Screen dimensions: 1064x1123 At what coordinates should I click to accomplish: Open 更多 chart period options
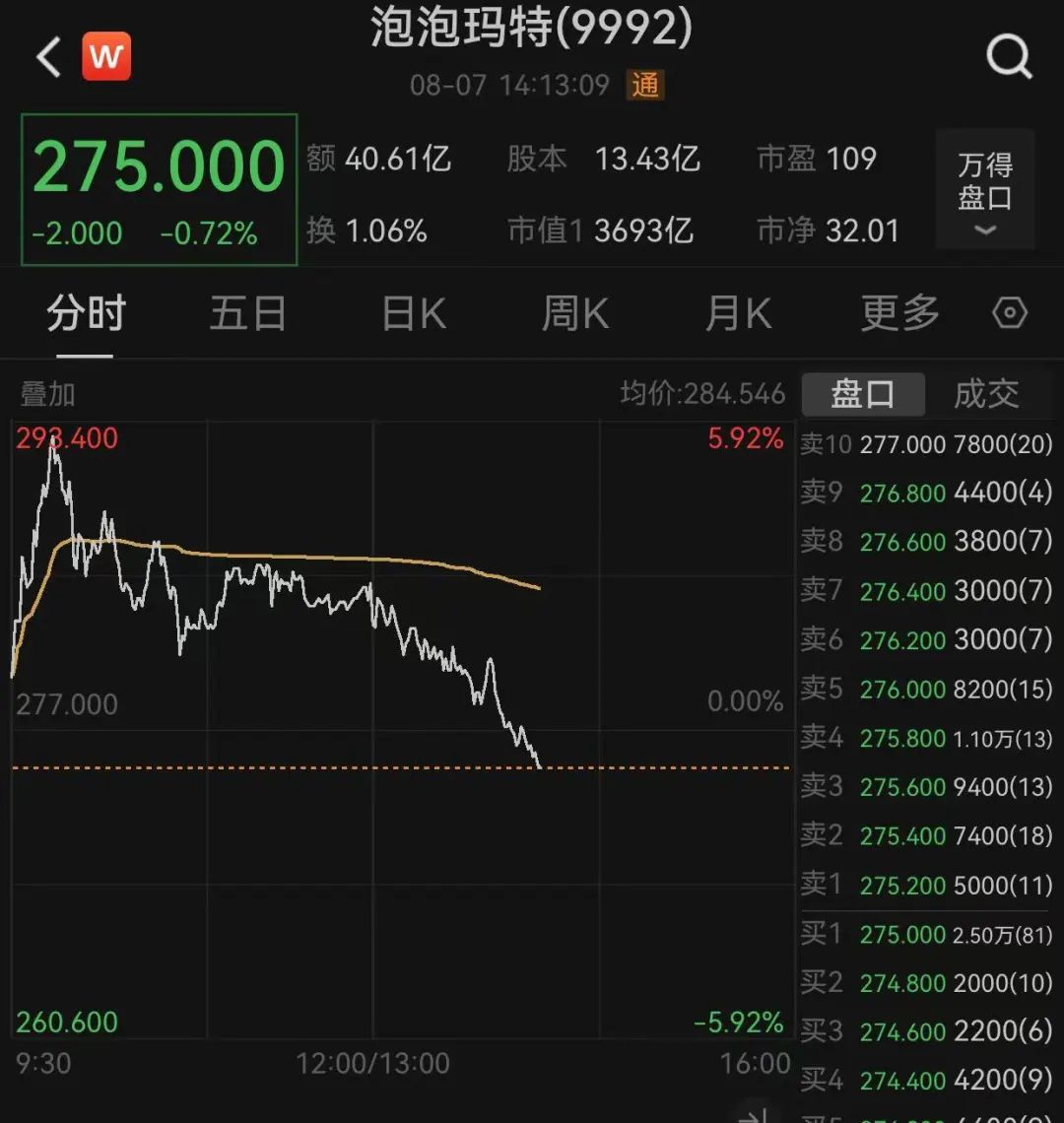click(899, 314)
